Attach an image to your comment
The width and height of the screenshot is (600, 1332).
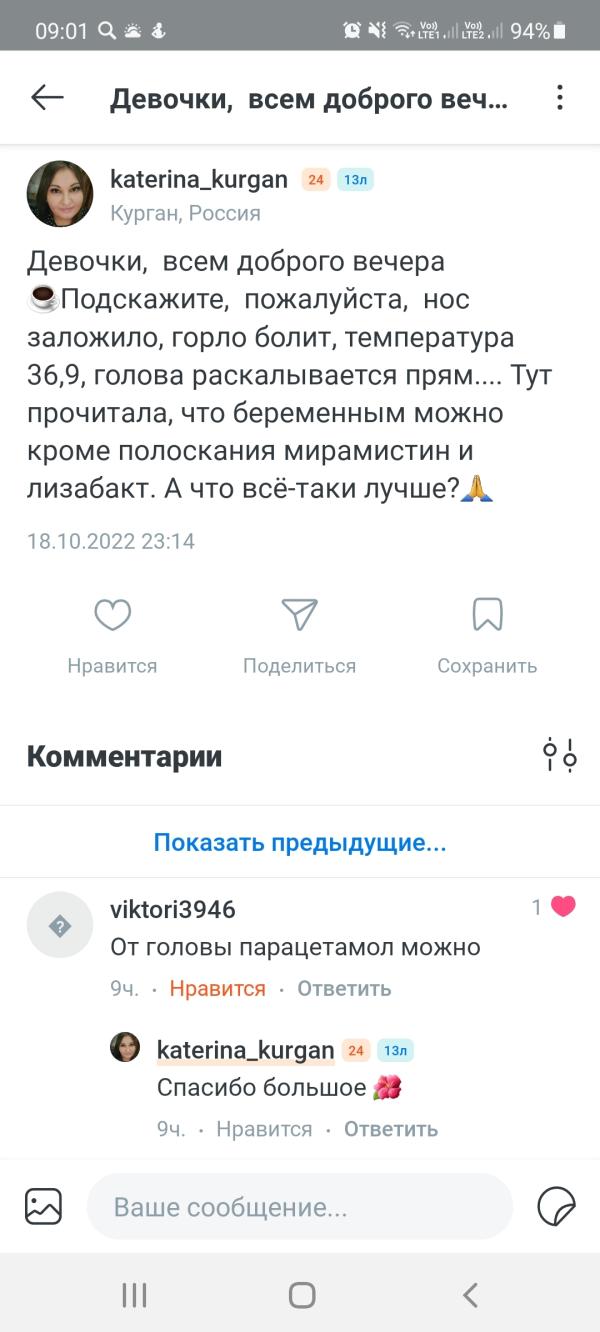44,1207
